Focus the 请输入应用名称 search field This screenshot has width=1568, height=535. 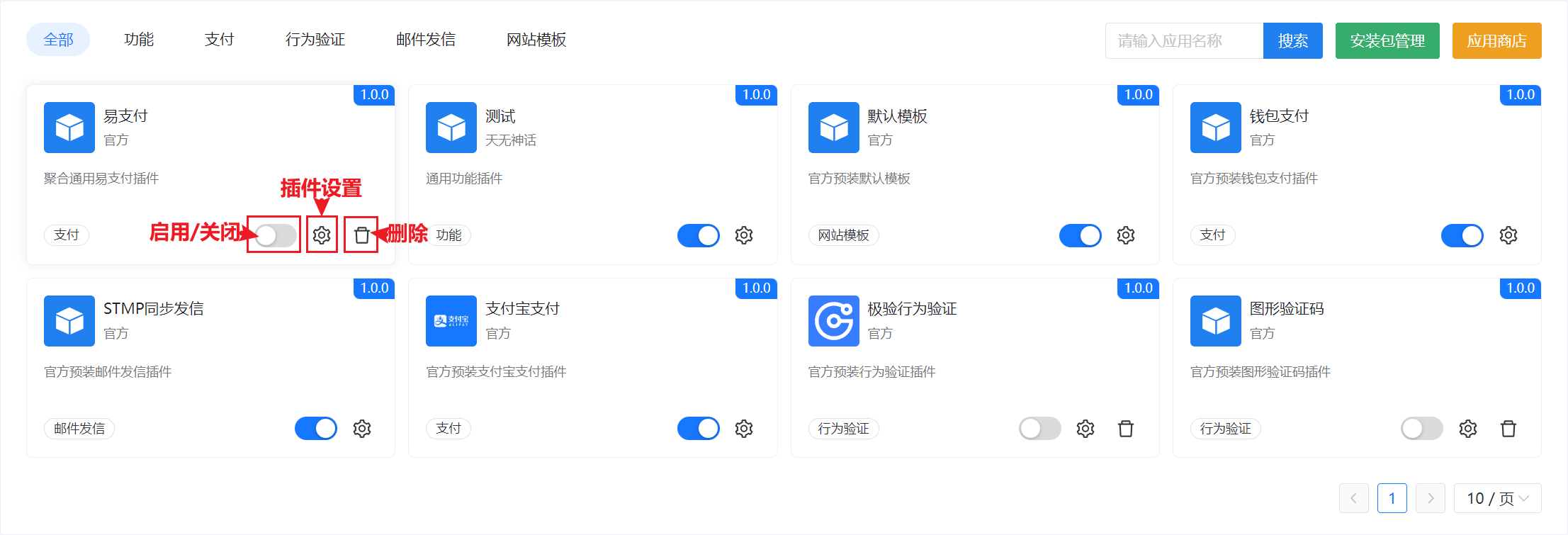point(1183,41)
